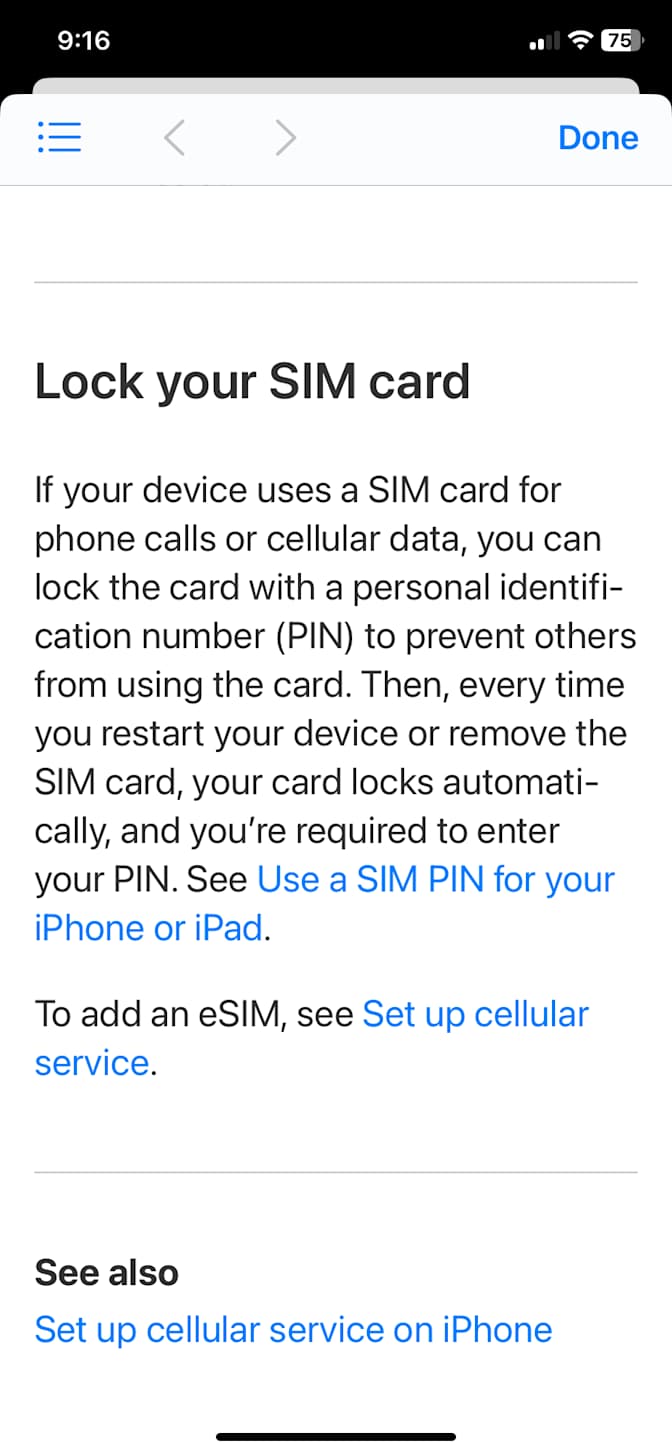Viewport: 672px width, 1454px height.
Task: Open Use a SIM PIN for your iPhone link
Action: 435,880
